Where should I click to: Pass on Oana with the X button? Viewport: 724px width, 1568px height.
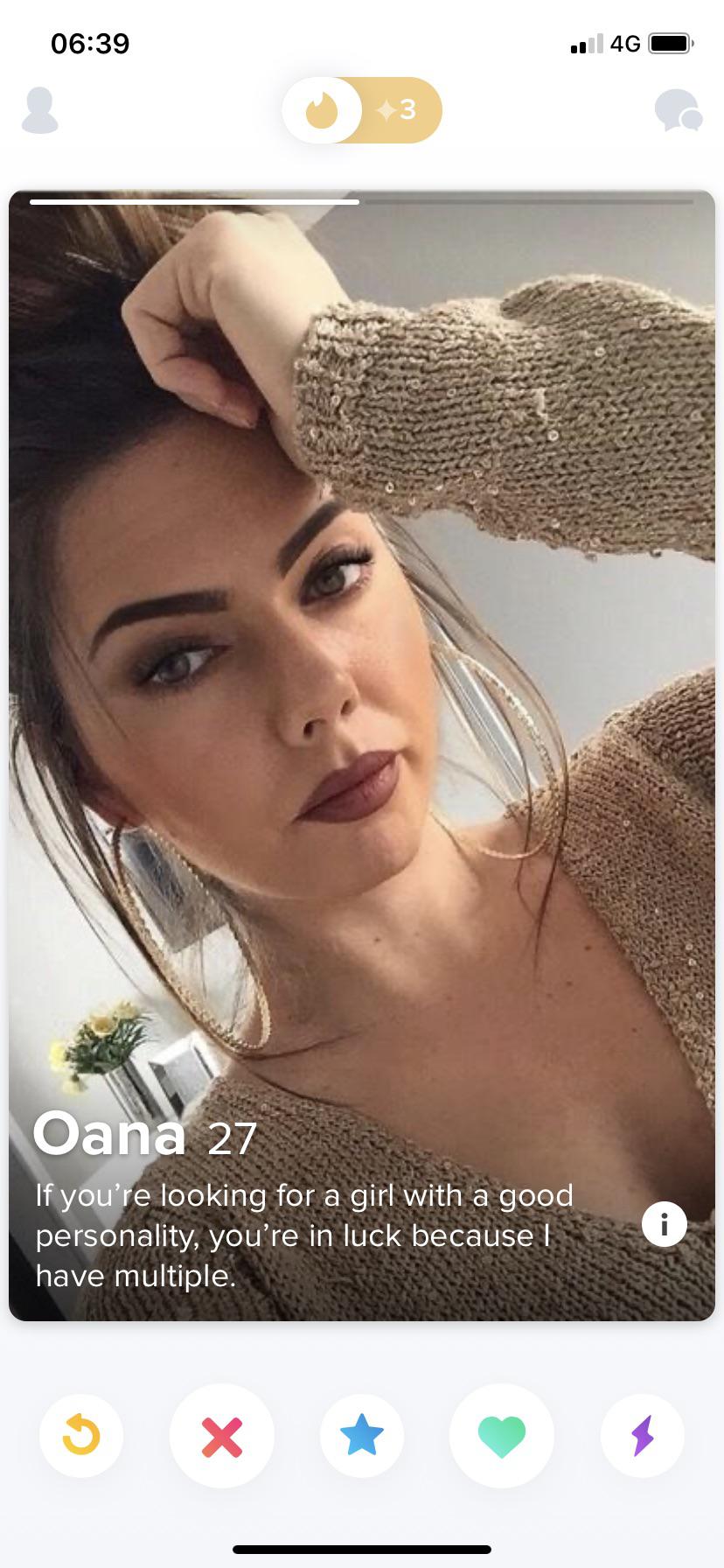tap(222, 1436)
